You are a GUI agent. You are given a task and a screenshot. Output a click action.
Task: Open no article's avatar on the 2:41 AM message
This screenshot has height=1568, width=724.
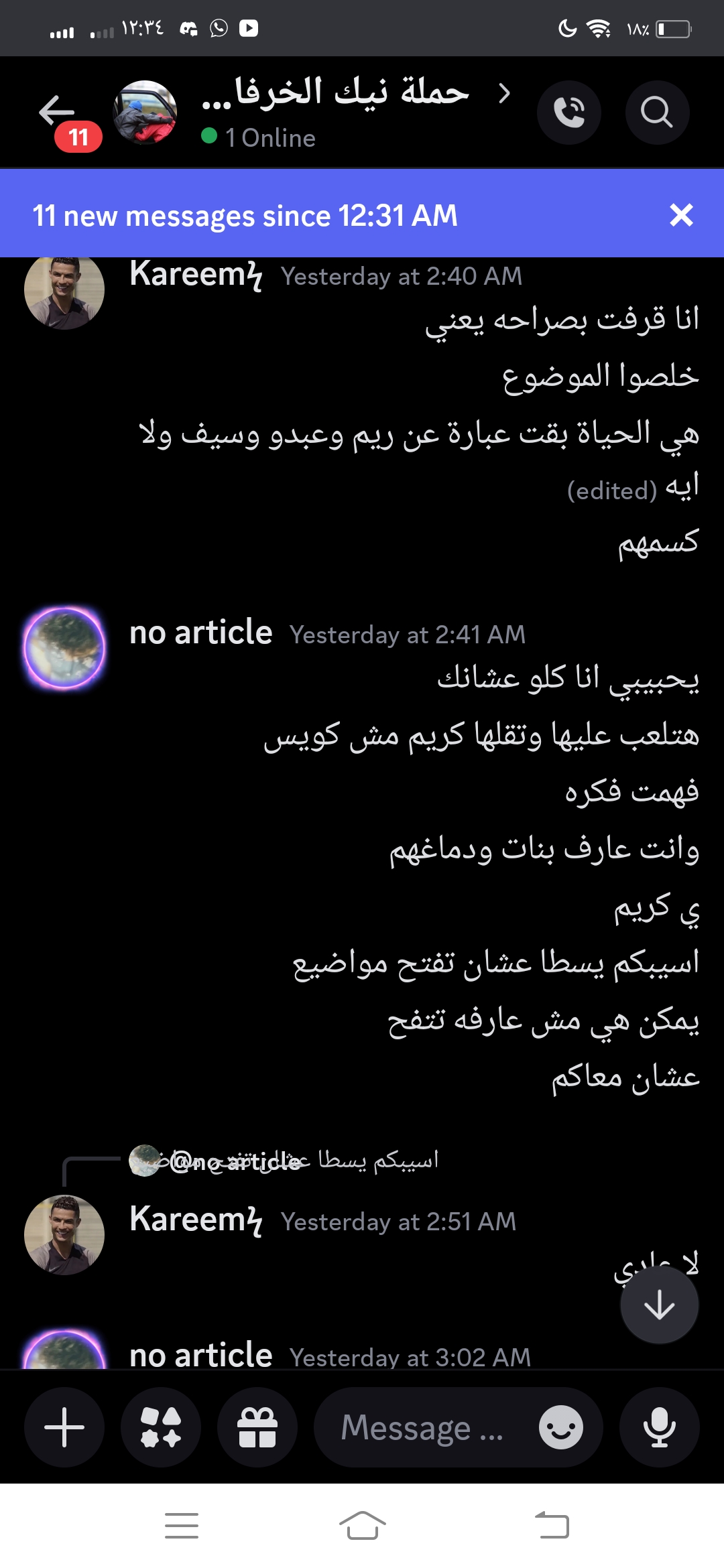click(x=64, y=648)
